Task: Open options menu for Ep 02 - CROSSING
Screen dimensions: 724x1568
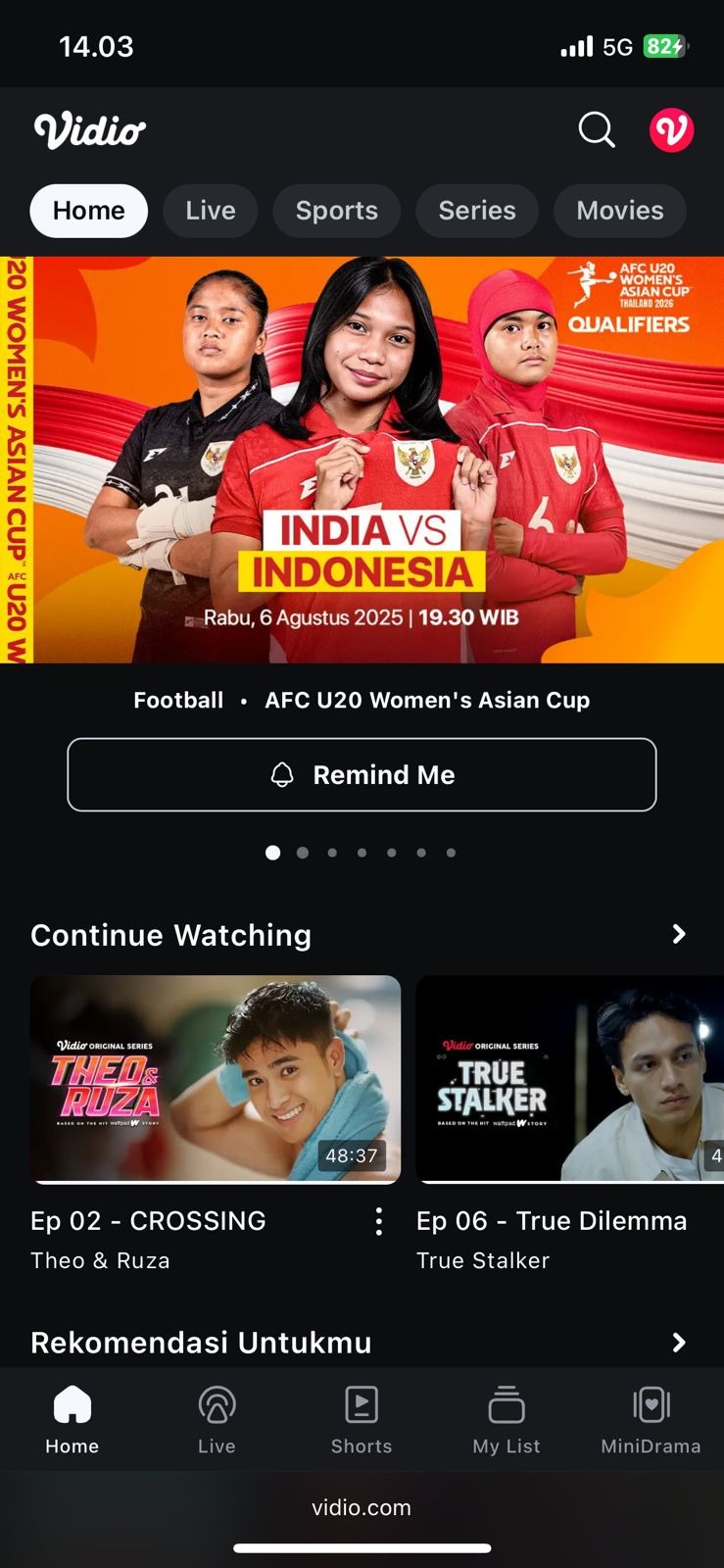Action: [378, 1221]
